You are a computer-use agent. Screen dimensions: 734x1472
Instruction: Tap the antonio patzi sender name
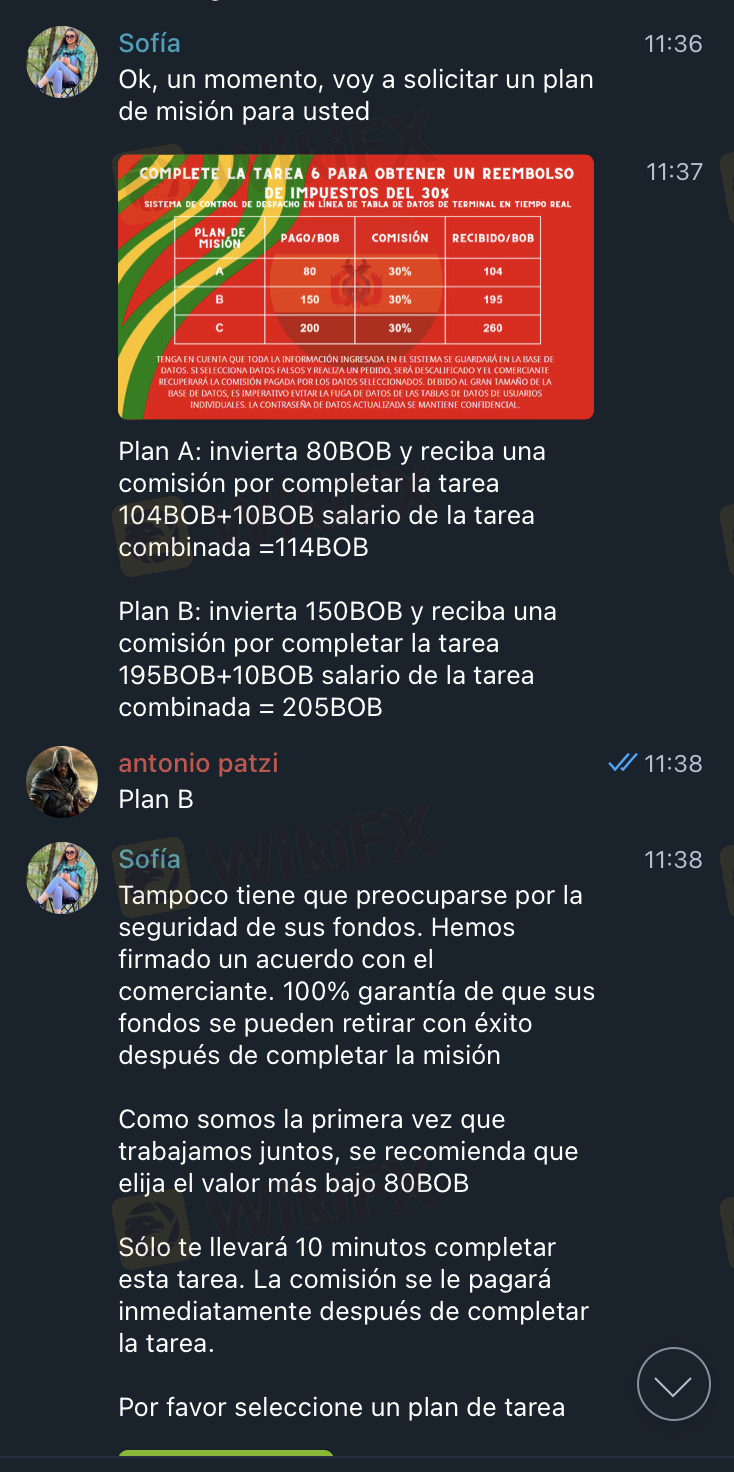198,763
